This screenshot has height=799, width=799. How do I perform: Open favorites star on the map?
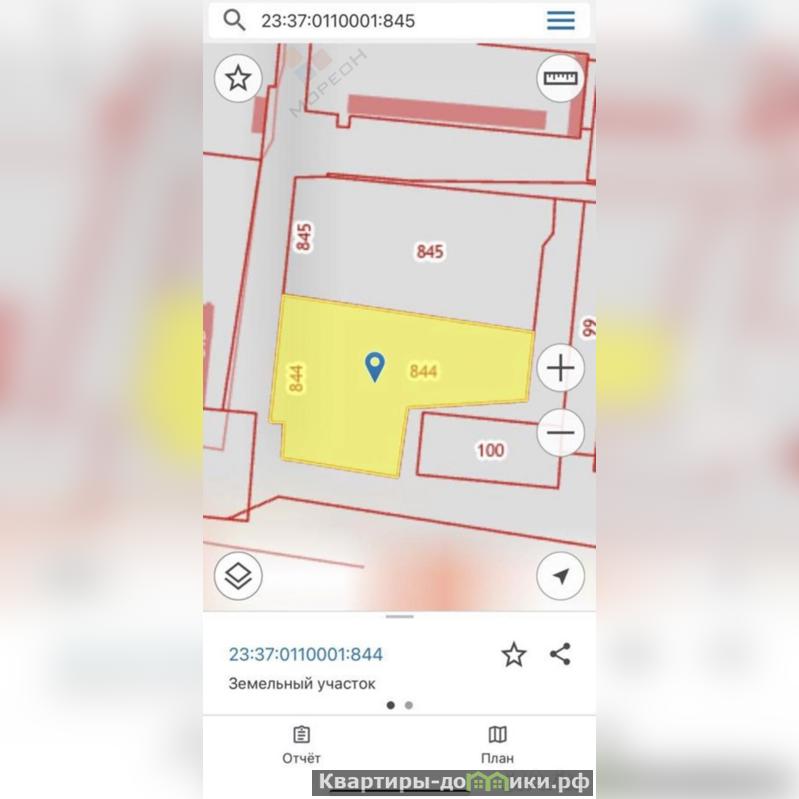(x=238, y=78)
